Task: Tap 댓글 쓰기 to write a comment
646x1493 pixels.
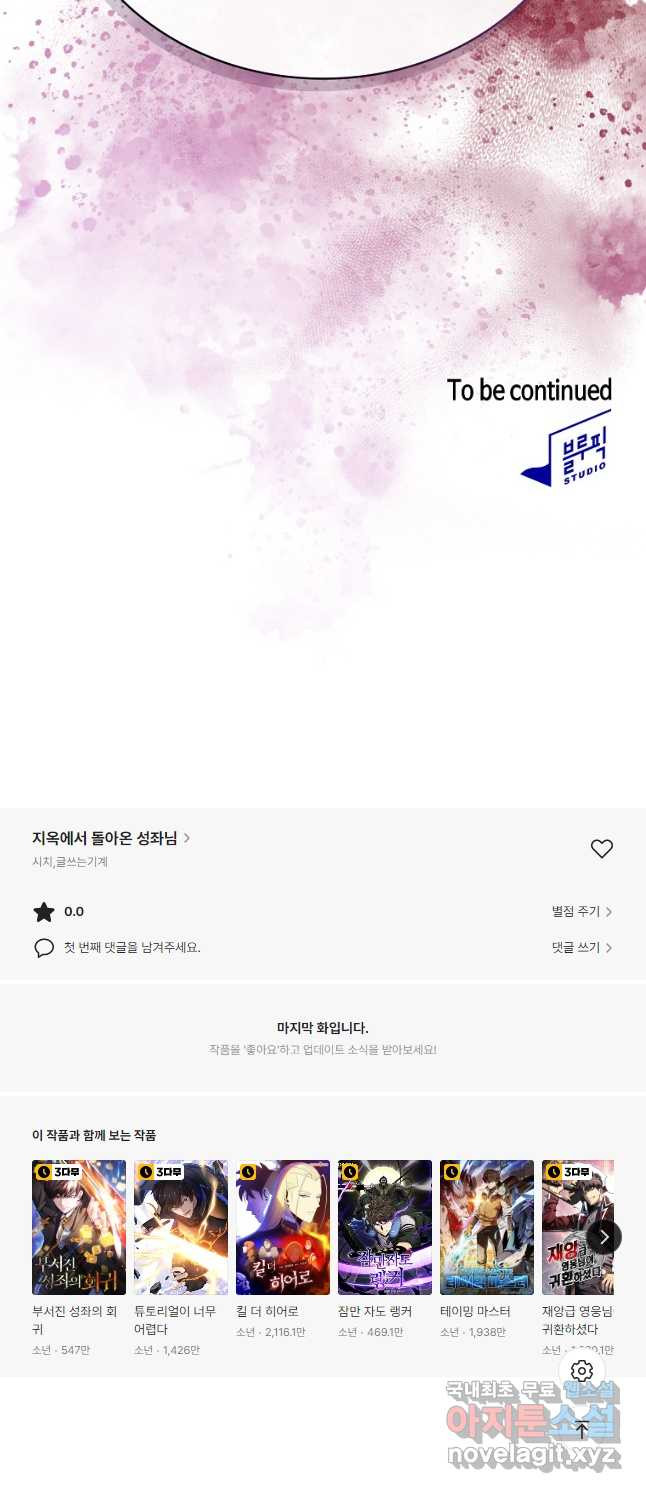Action: (x=581, y=947)
